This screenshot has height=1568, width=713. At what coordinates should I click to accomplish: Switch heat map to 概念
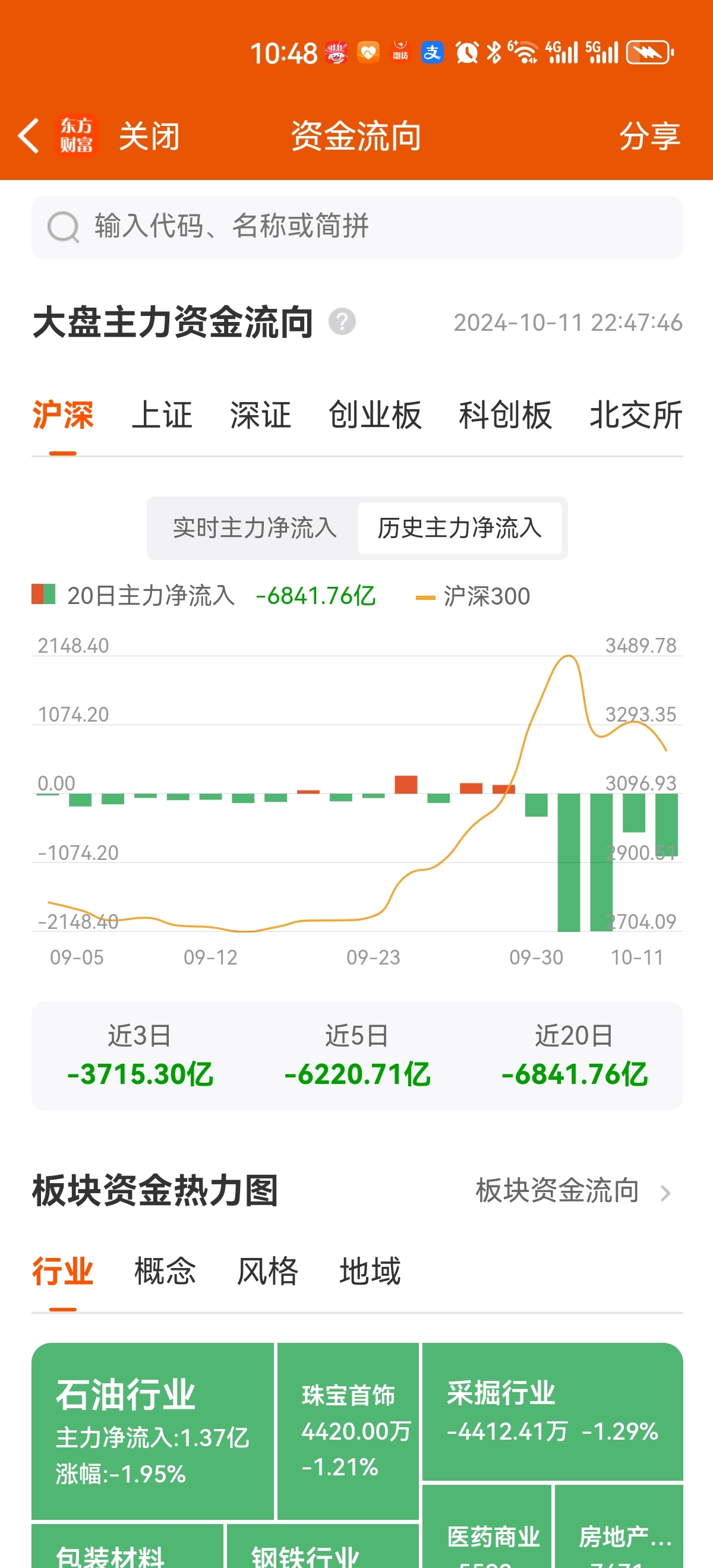tap(165, 1271)
